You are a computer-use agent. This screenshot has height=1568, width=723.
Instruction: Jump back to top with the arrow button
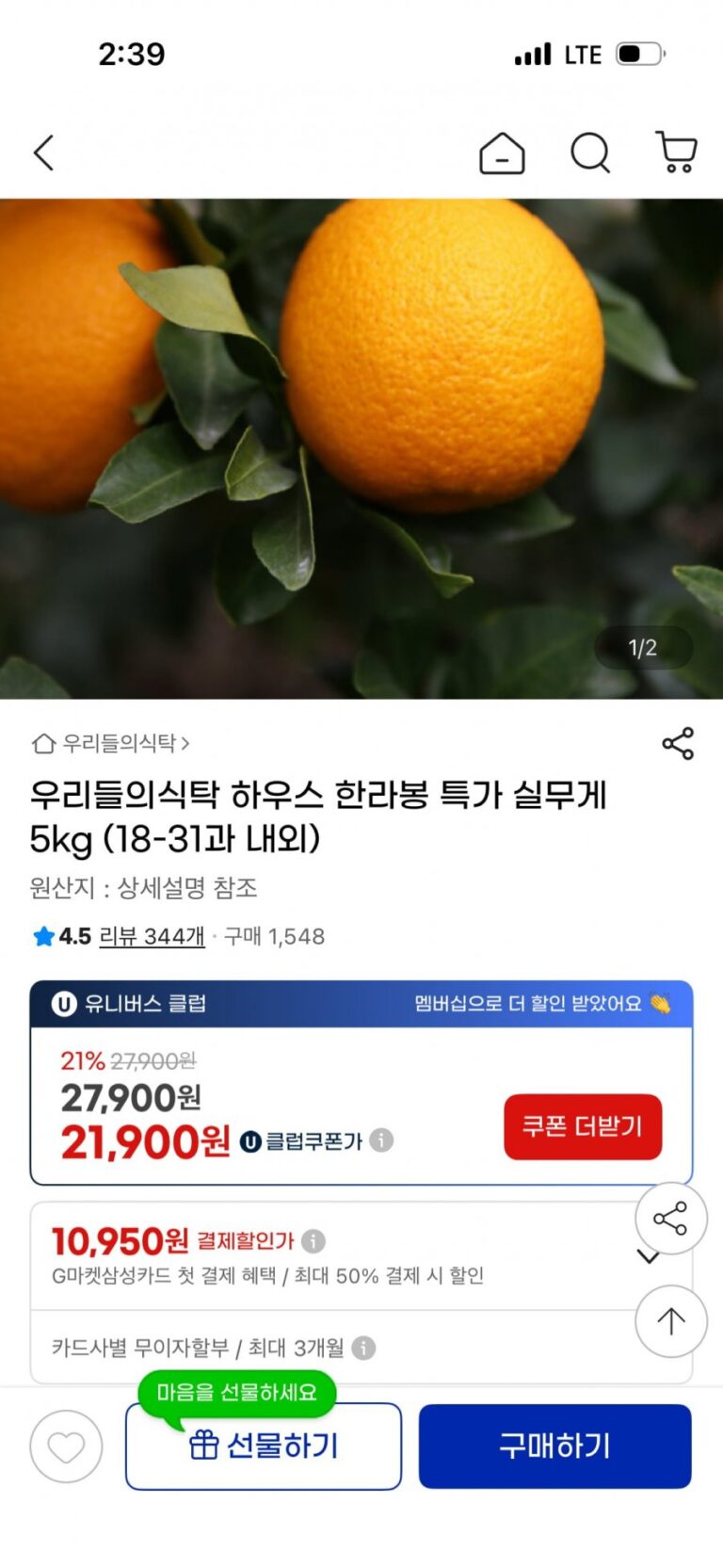[670, 1321]
